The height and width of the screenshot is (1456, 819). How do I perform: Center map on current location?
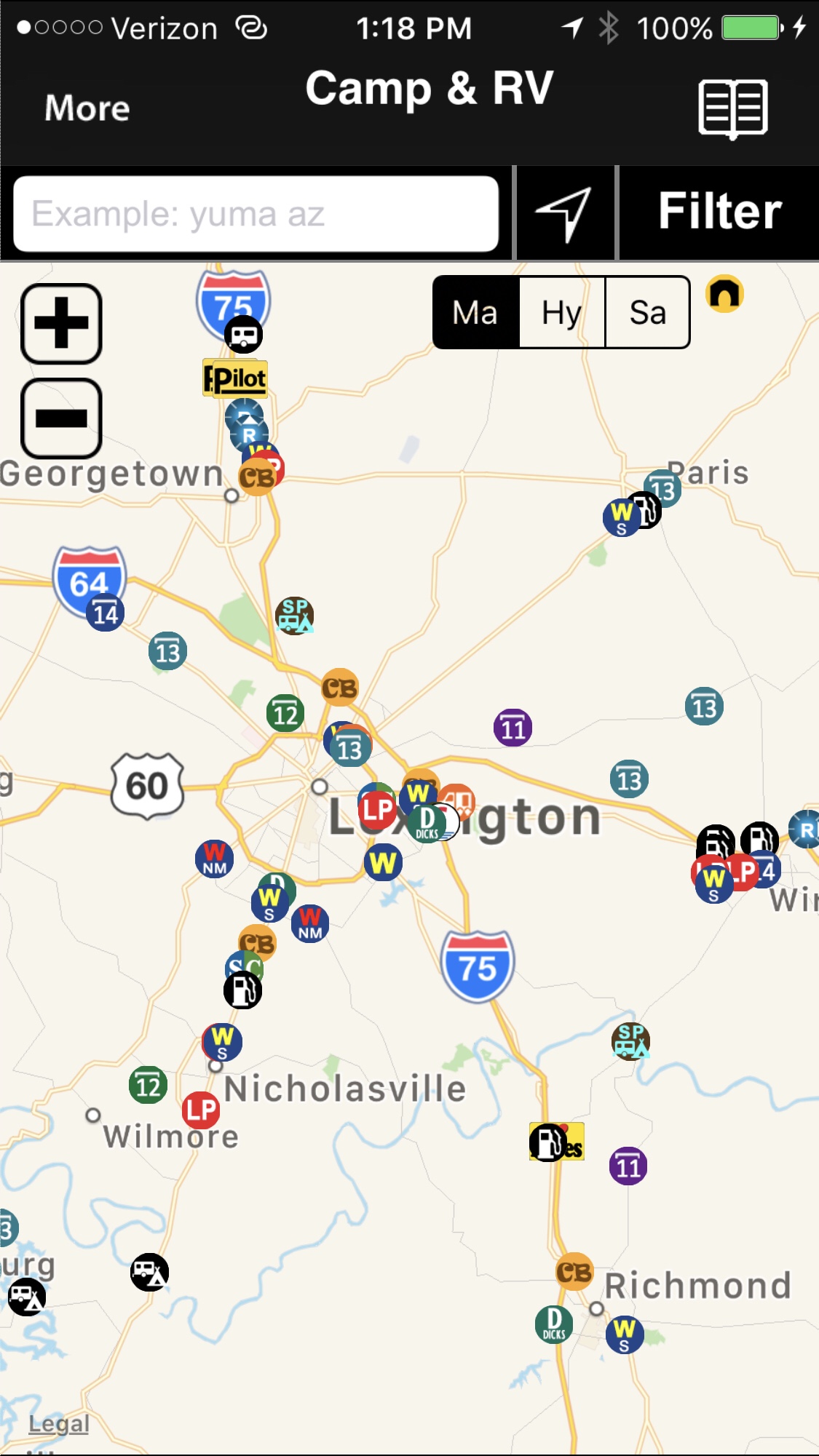click(565, 213)
